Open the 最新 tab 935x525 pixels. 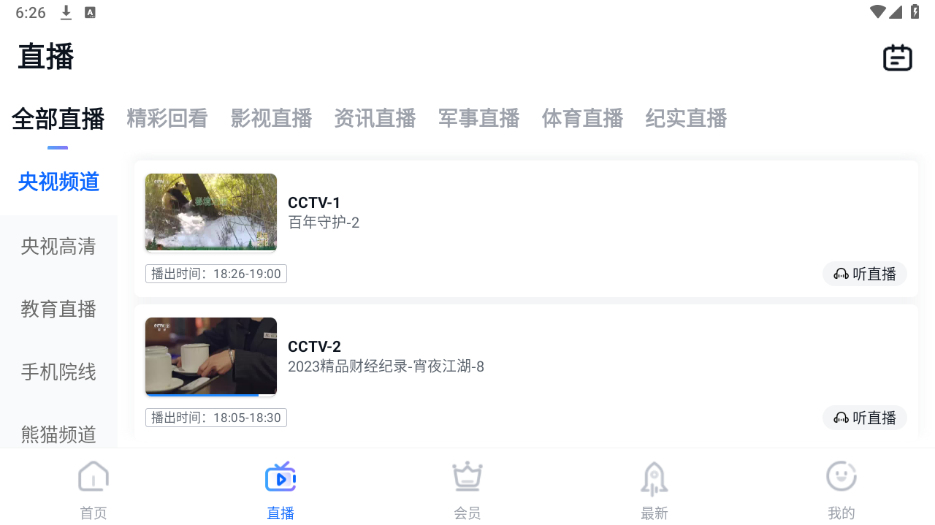coord(654,490)
